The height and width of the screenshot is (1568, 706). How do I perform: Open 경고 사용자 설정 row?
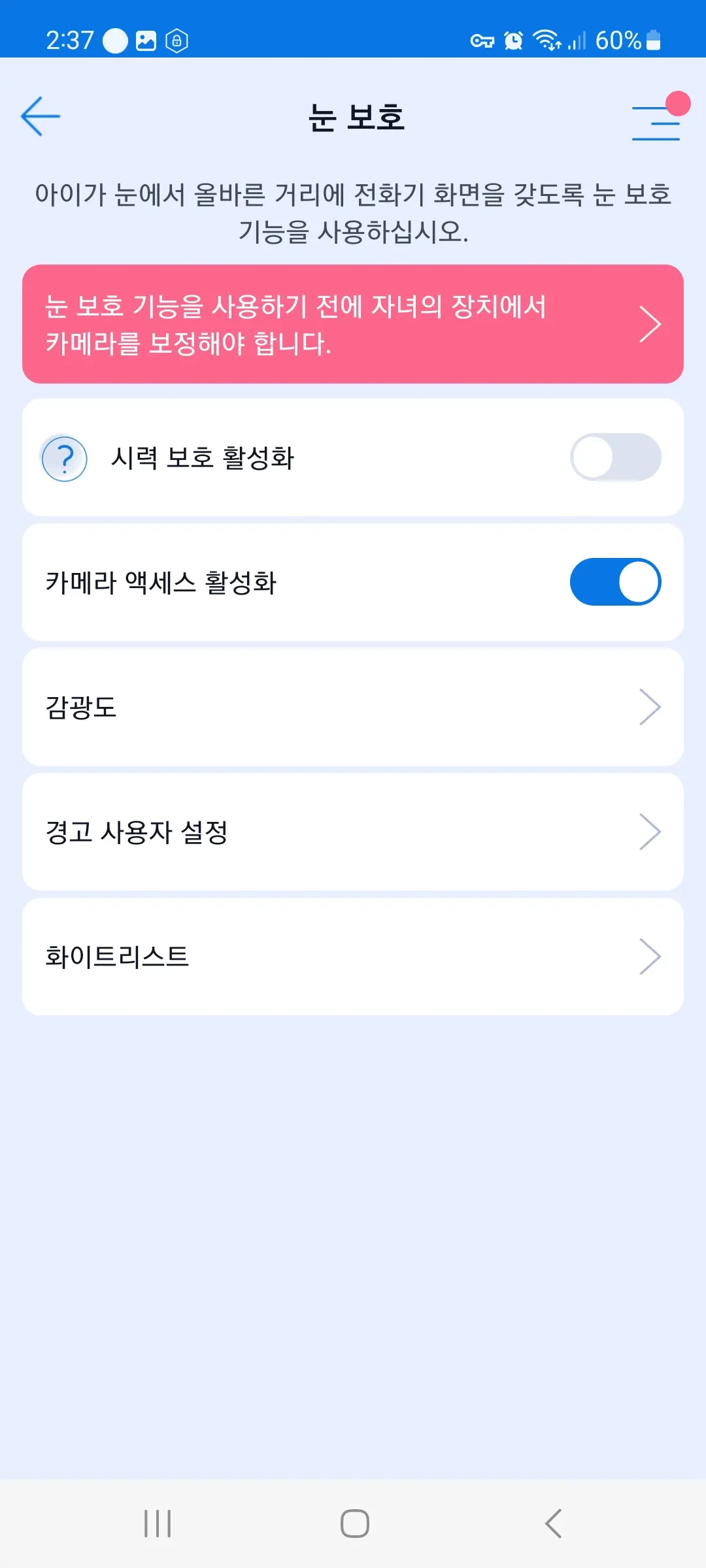[353, 832]
